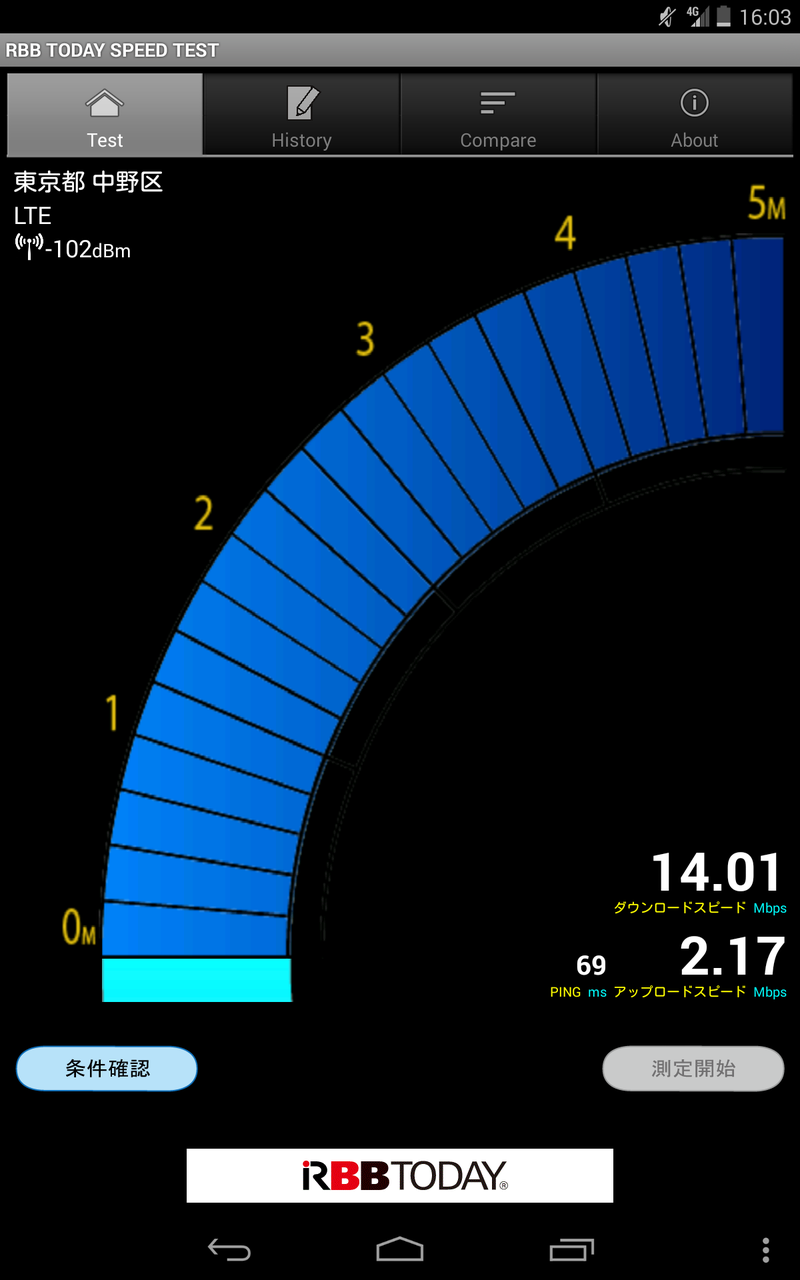The height and width of the screenshot is (1280, 800).
Task: Open the RBB TODAY banner
Action: pos(400,1175)
